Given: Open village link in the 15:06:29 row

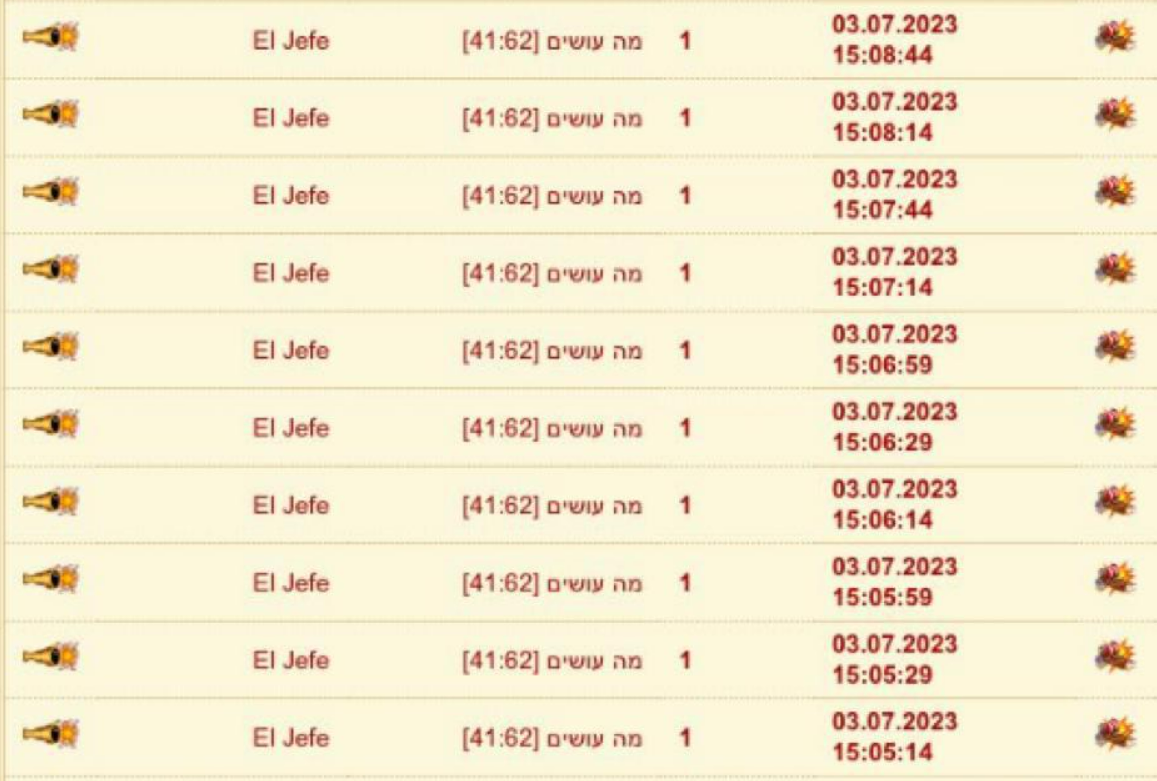Looking at the screenshot, I should pyautogui.click(x=552, y=429).
